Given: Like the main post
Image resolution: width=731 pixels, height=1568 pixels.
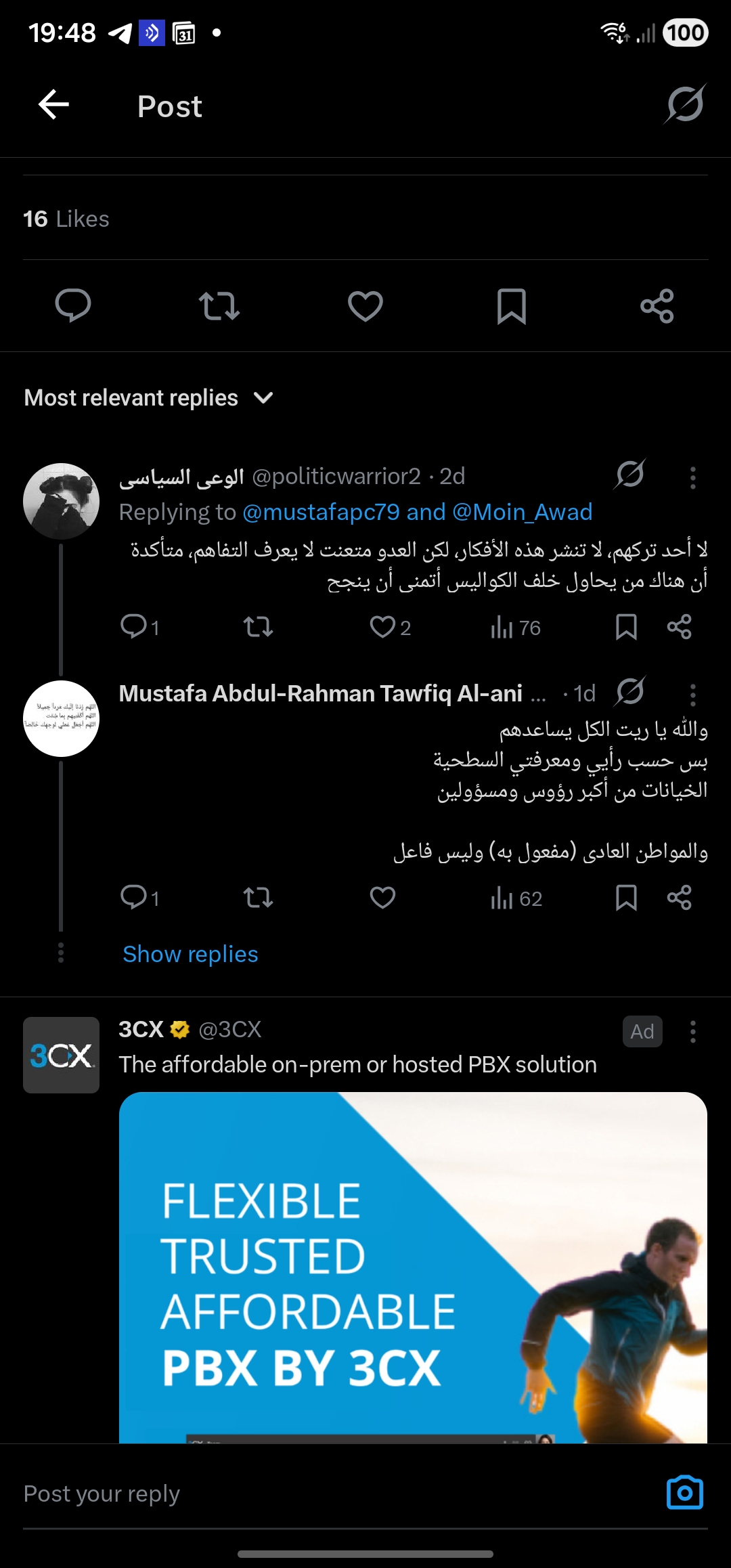Looking at the screenshot, I should [365, 306].
